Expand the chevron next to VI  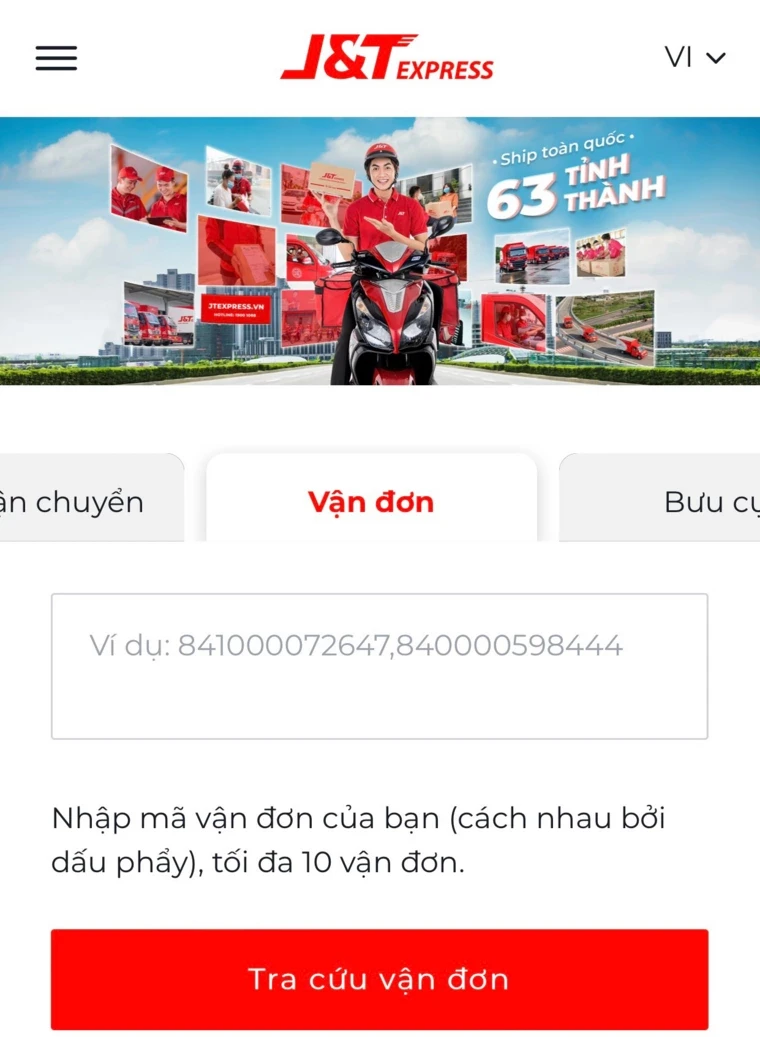716,59
